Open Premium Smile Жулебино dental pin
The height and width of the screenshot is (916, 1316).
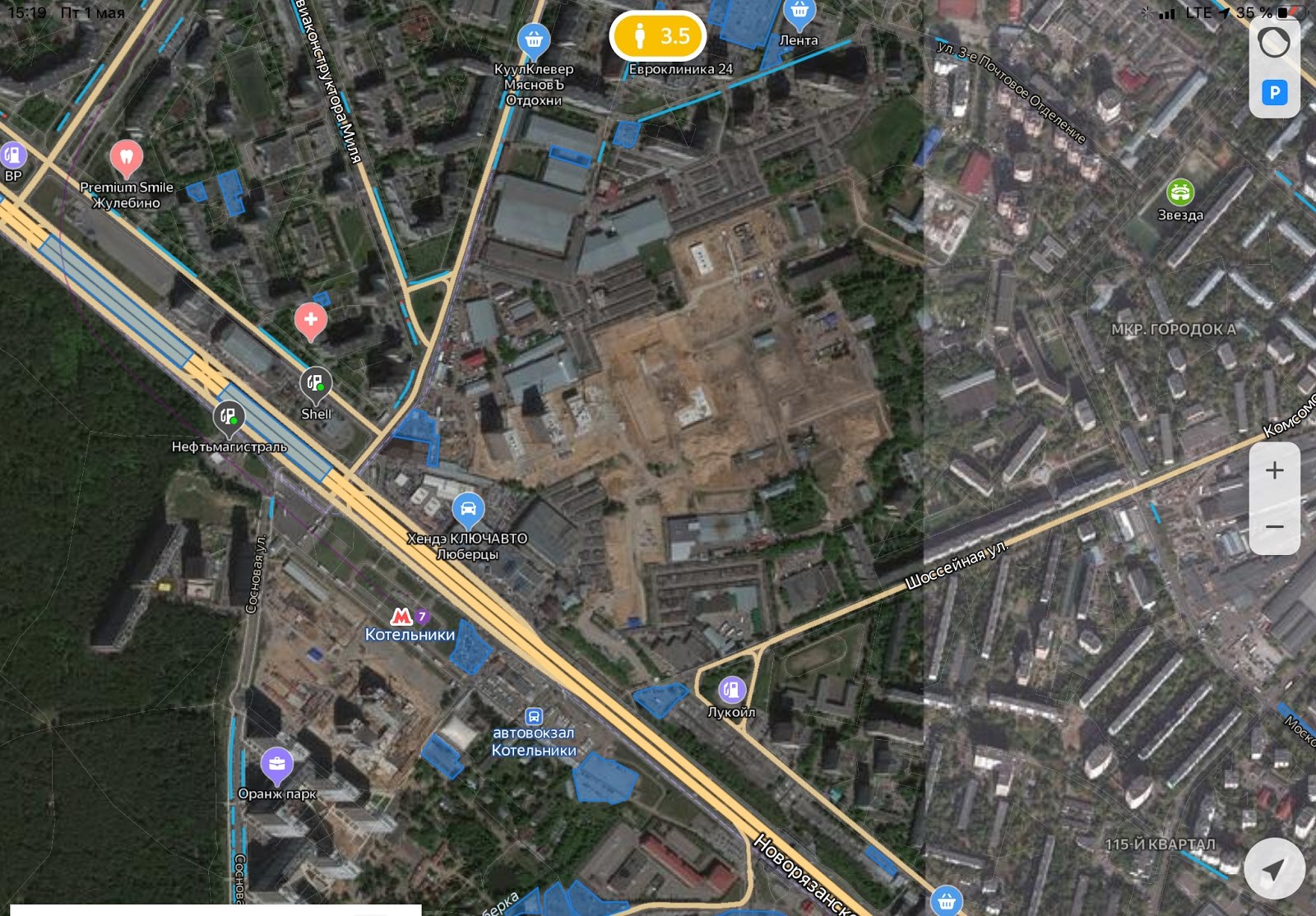126,157
